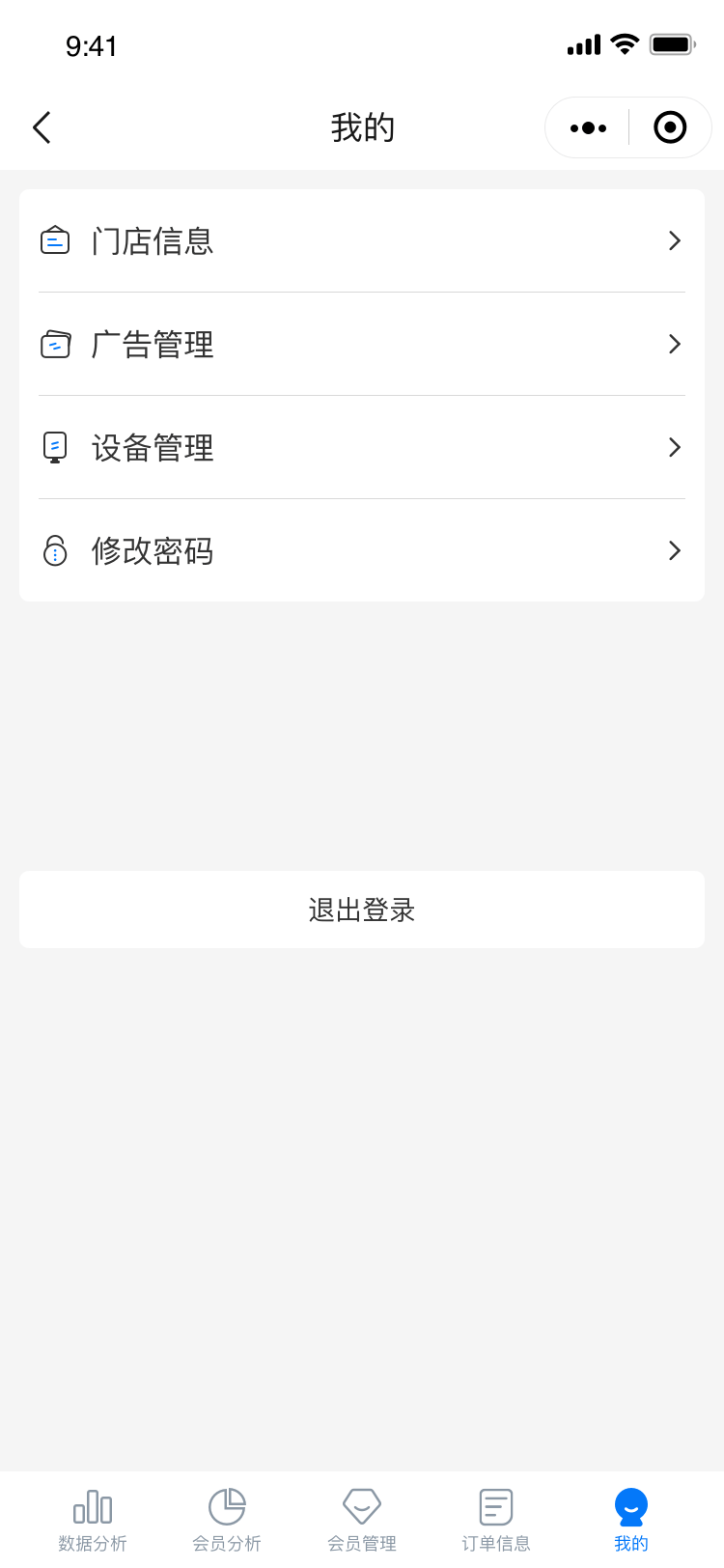Select 修改密码 to change password
724x1568 pixels.
click(x=362, y=550)
